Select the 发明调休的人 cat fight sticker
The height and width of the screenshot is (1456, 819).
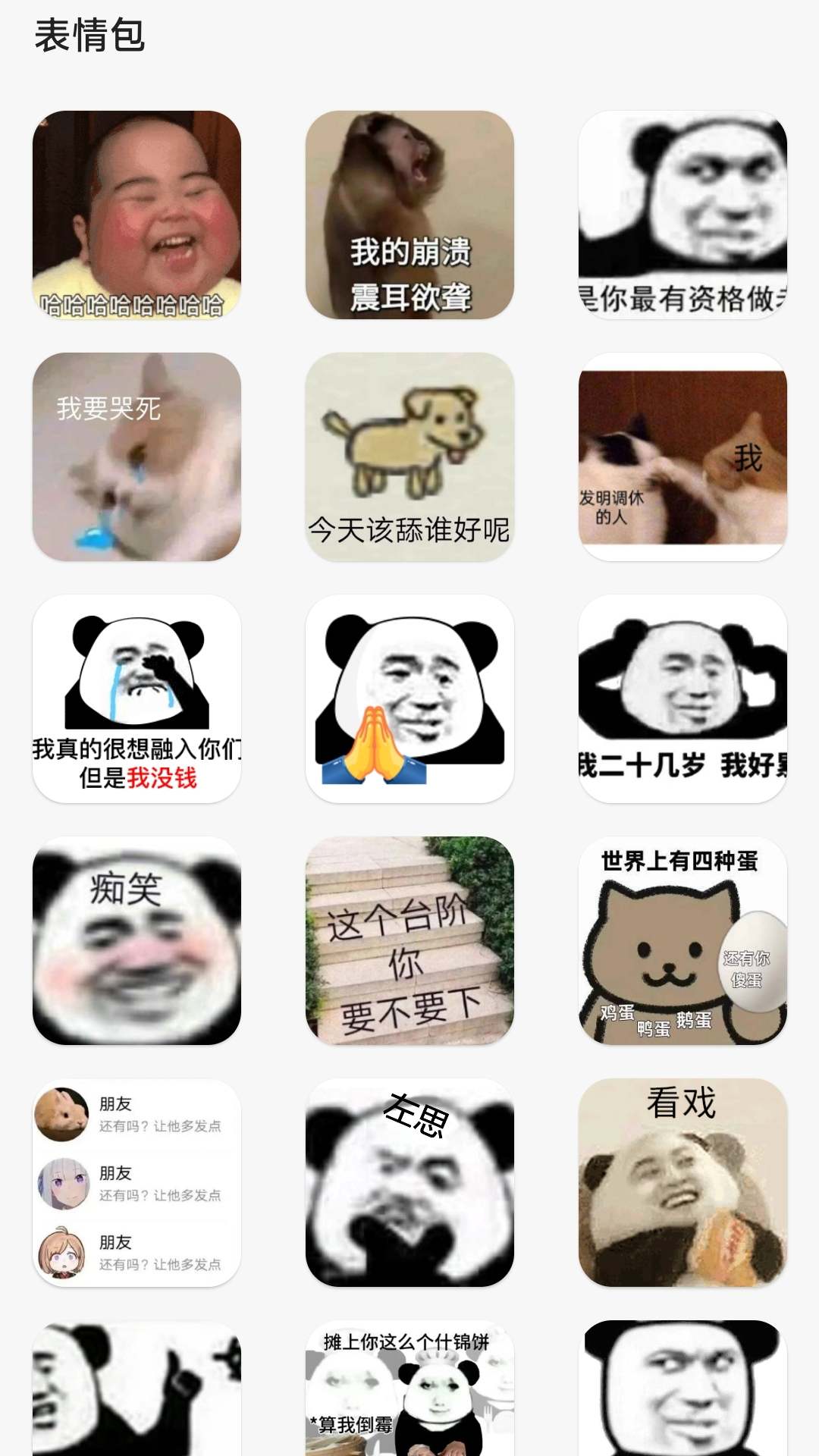click(682, 457)
